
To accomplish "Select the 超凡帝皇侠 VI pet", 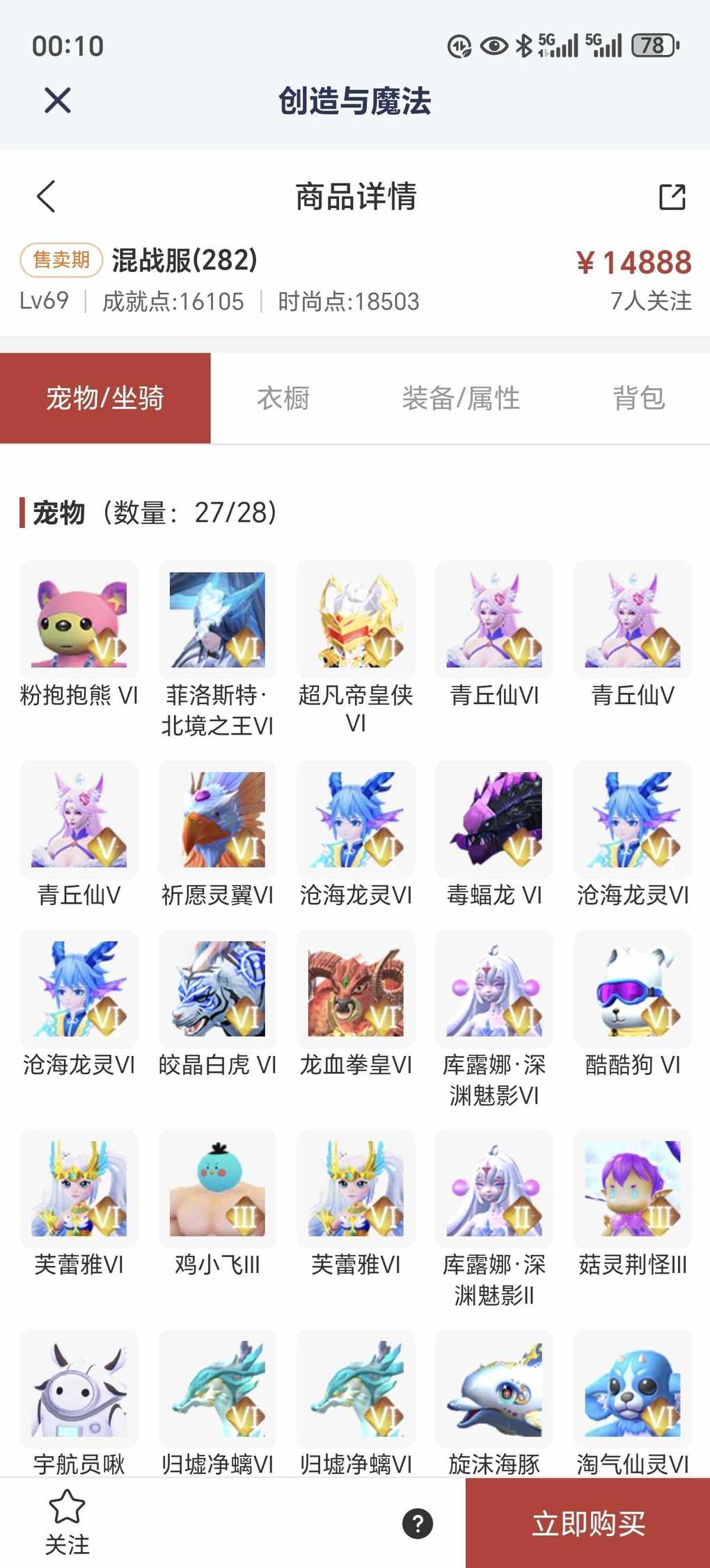I will [x=356, y=620].
